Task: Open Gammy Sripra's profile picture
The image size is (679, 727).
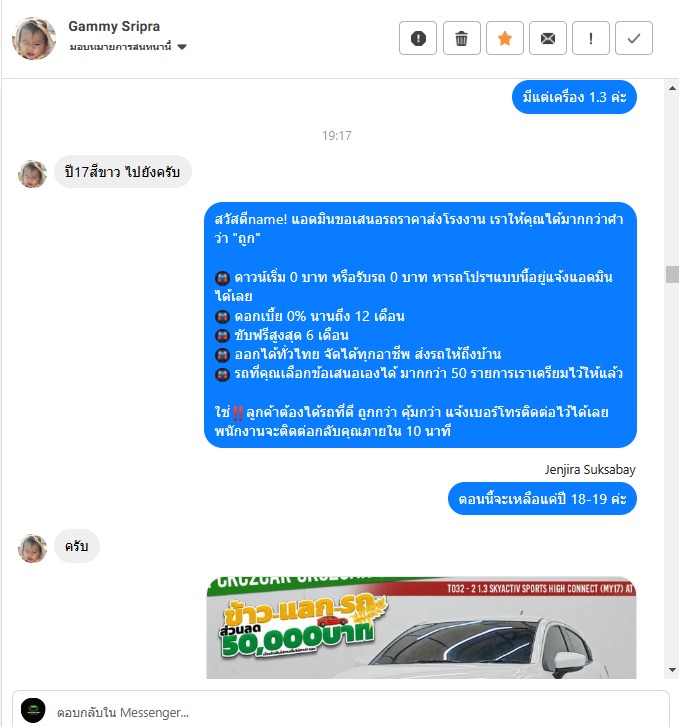Action: coord(33,38)
